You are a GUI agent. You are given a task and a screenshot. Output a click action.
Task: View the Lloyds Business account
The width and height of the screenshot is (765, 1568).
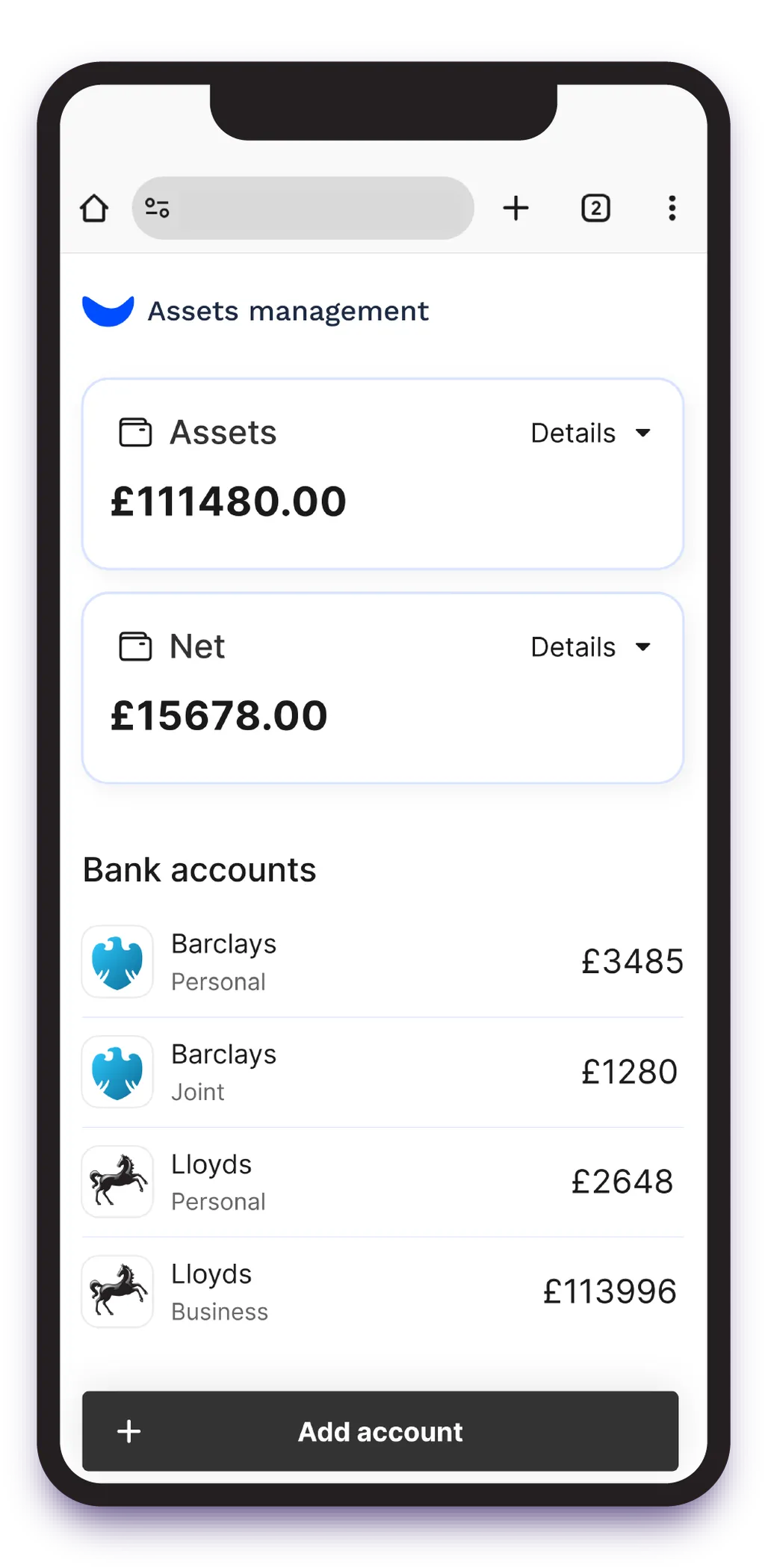[382, 1291]
